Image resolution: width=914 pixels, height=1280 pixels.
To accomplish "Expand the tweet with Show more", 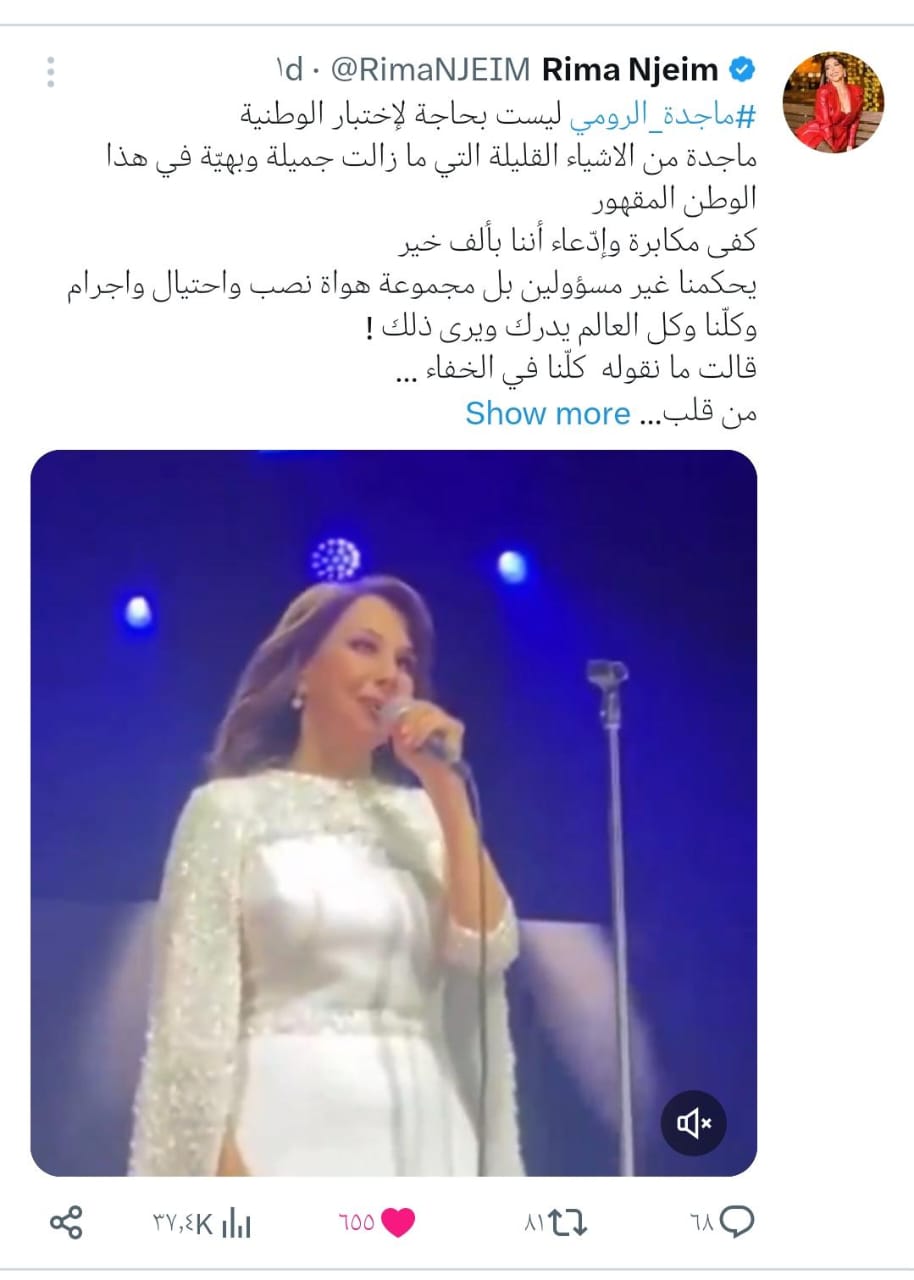I will (548, 413).
